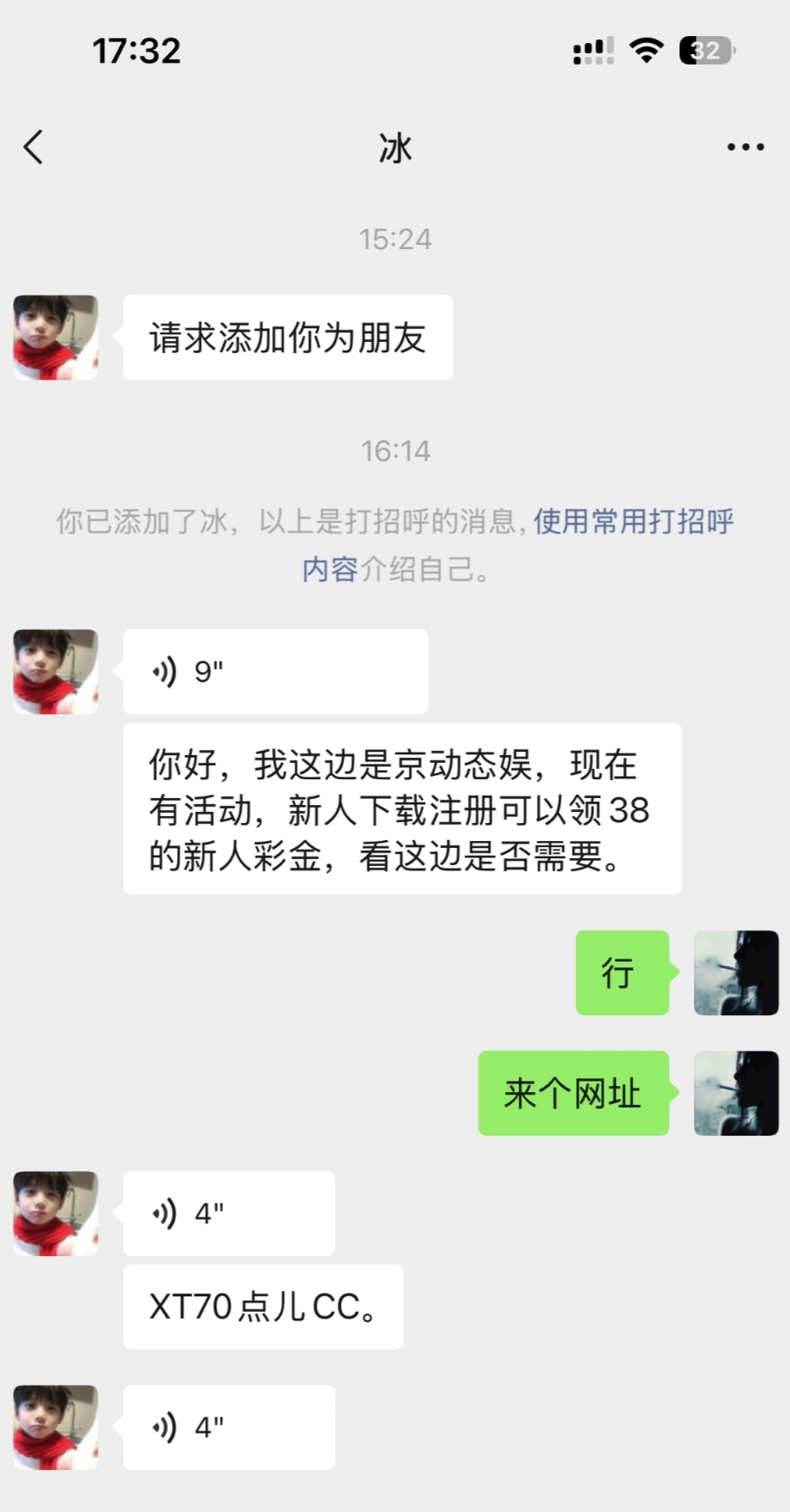Image resolution: width=790 pixels, height=1512 pixels.
Task: Open my own avatar beside 来个网址
Action: (x=736, y=1093)
